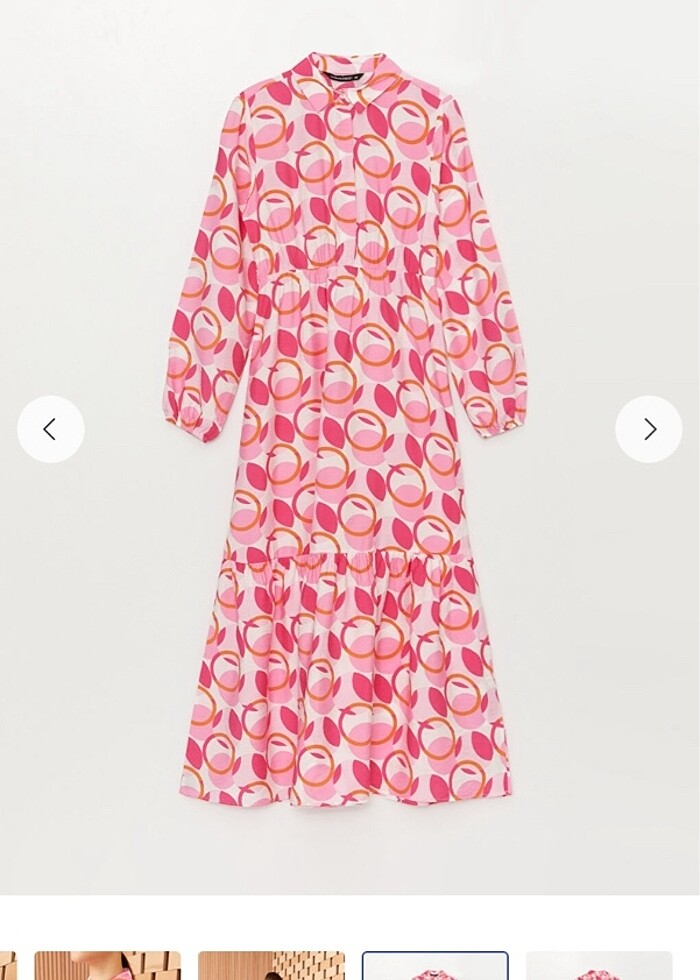Open the selected outlined dress thumbnail
This screenshot has width=700, height=980.
[x=435, y=966]
